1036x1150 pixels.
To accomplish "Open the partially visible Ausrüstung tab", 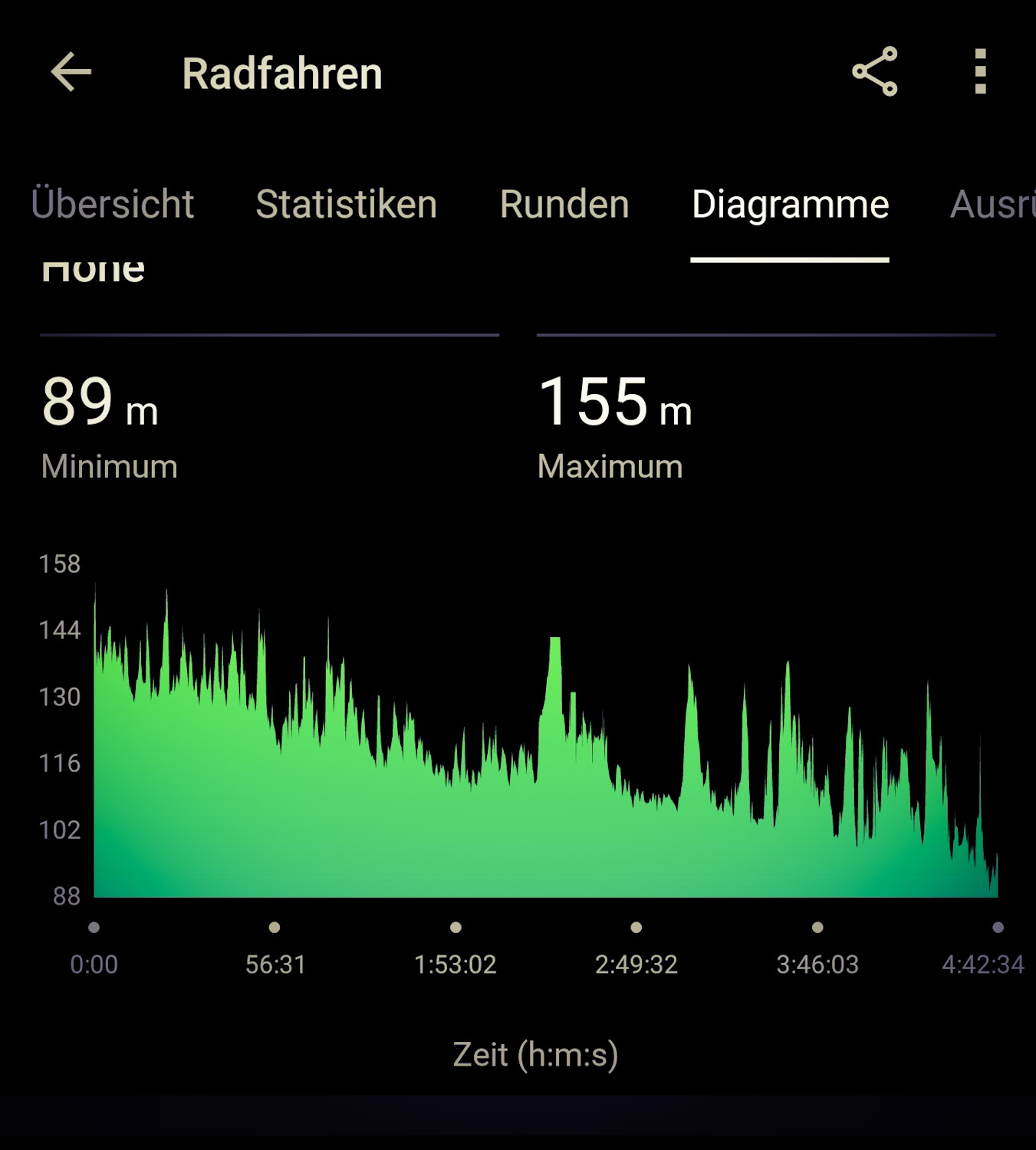I will tap(992, 205).
